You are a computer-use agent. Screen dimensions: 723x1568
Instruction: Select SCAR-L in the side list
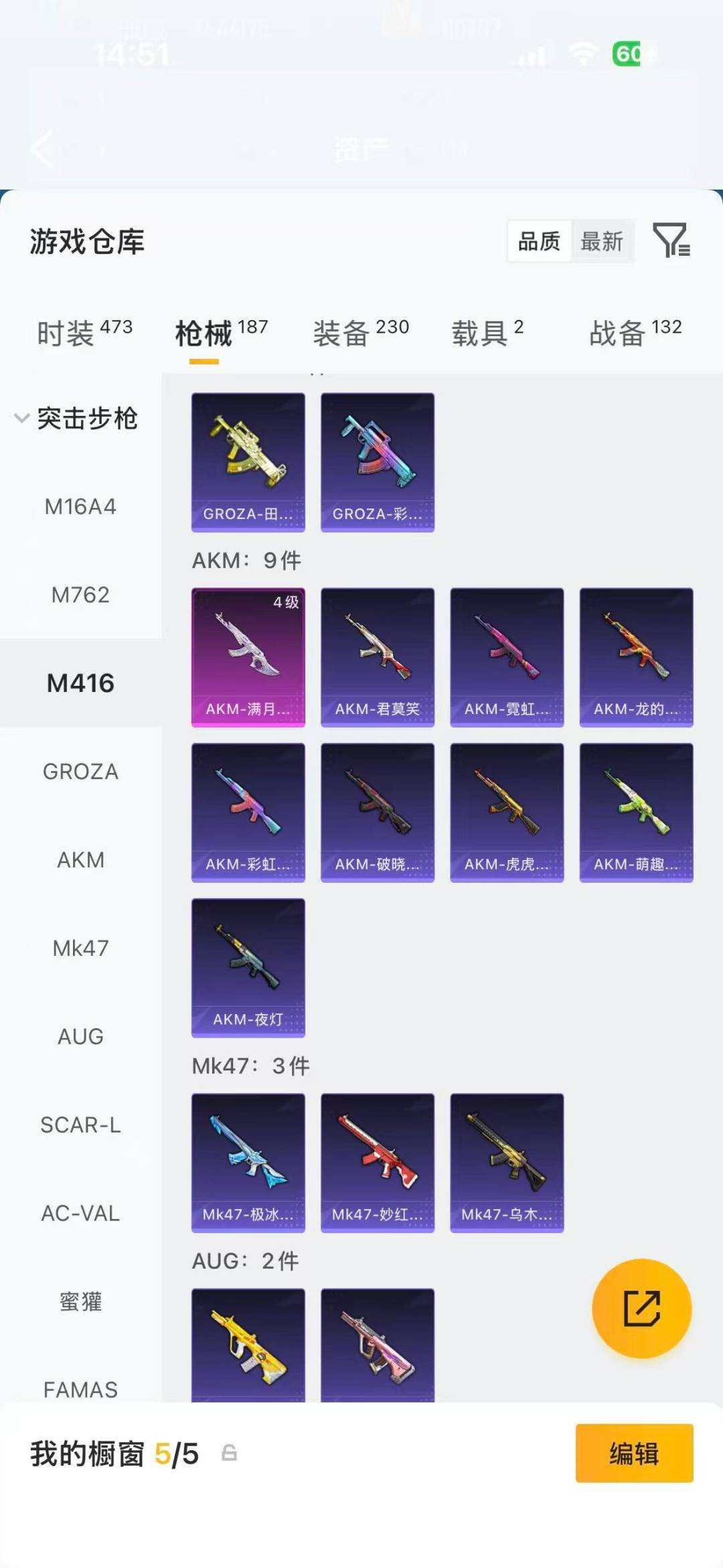coord(80,1125)
